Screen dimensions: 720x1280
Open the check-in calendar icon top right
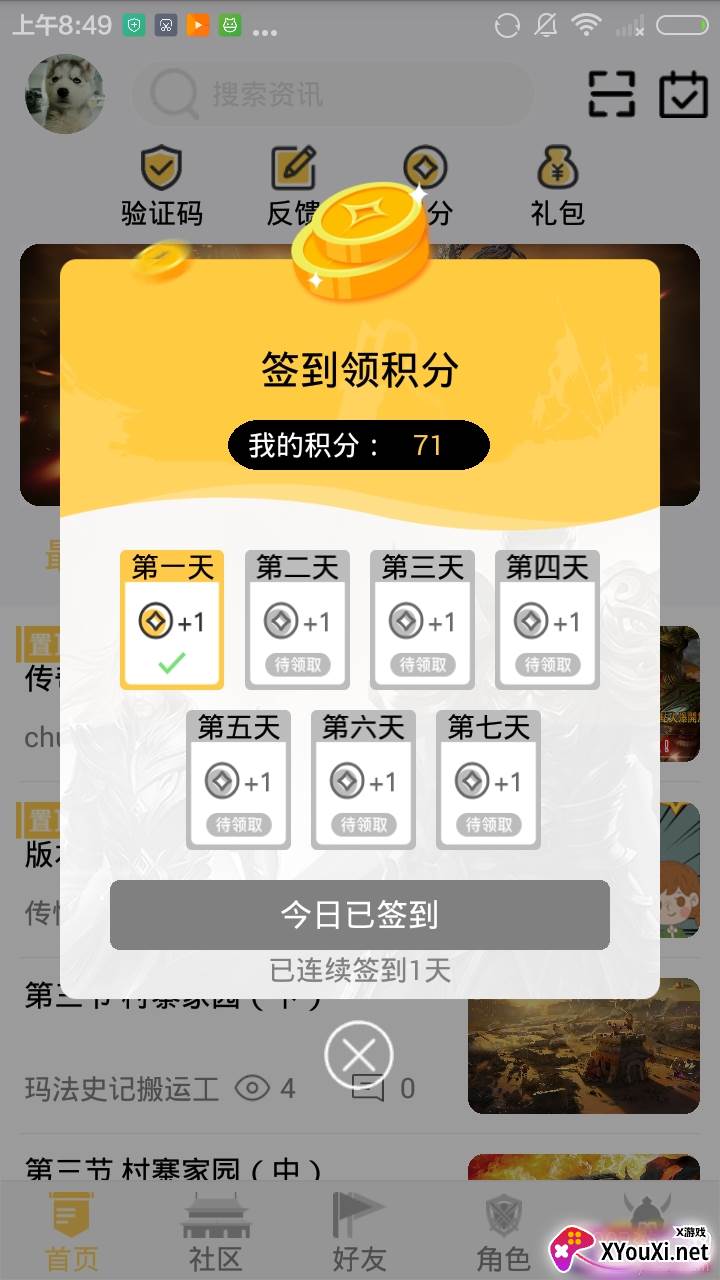point(685,95)
